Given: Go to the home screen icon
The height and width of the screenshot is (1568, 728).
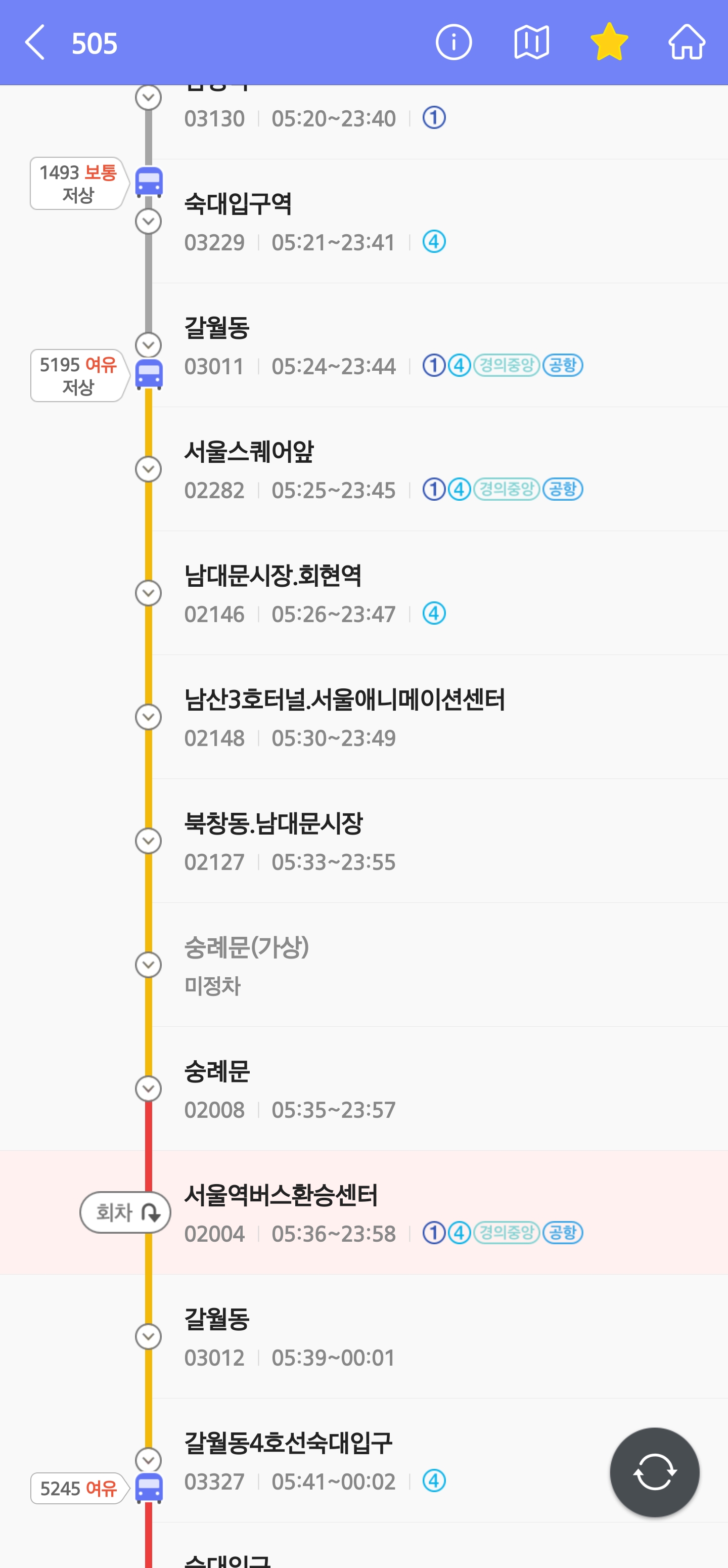Looking at the screenshot, I should [687, 42].
